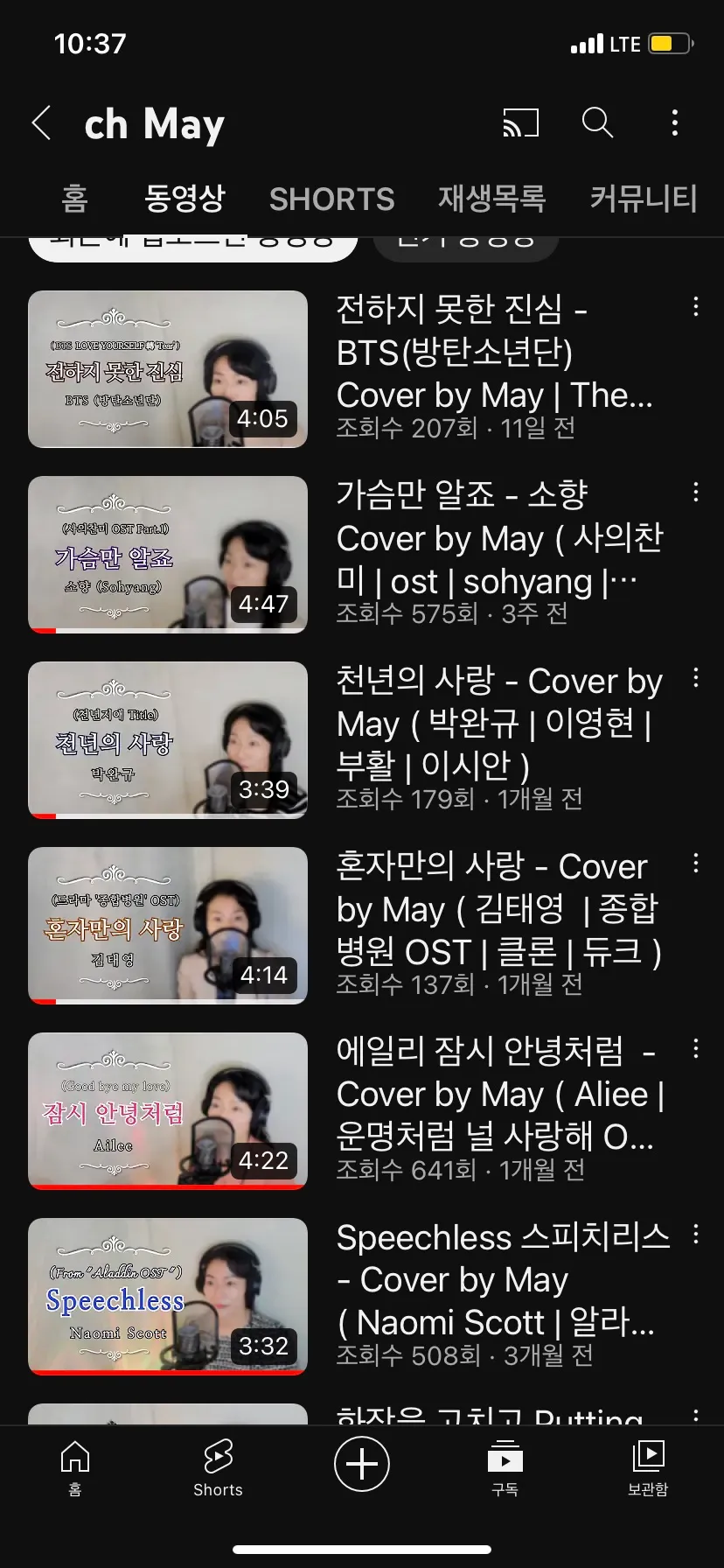Open the 홈 channel tab

tap(74, 199)
